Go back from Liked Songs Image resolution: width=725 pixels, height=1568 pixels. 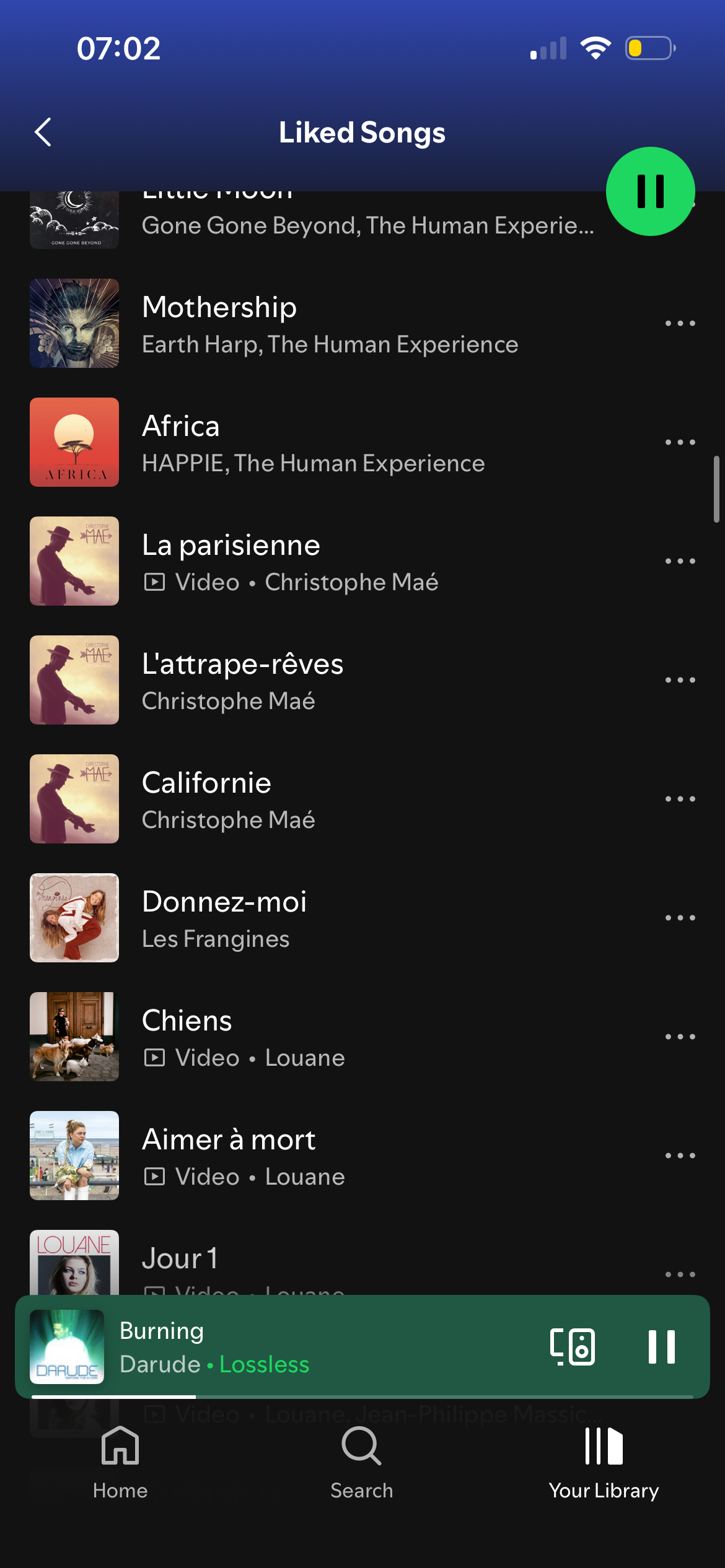click(x=43, y=132)
